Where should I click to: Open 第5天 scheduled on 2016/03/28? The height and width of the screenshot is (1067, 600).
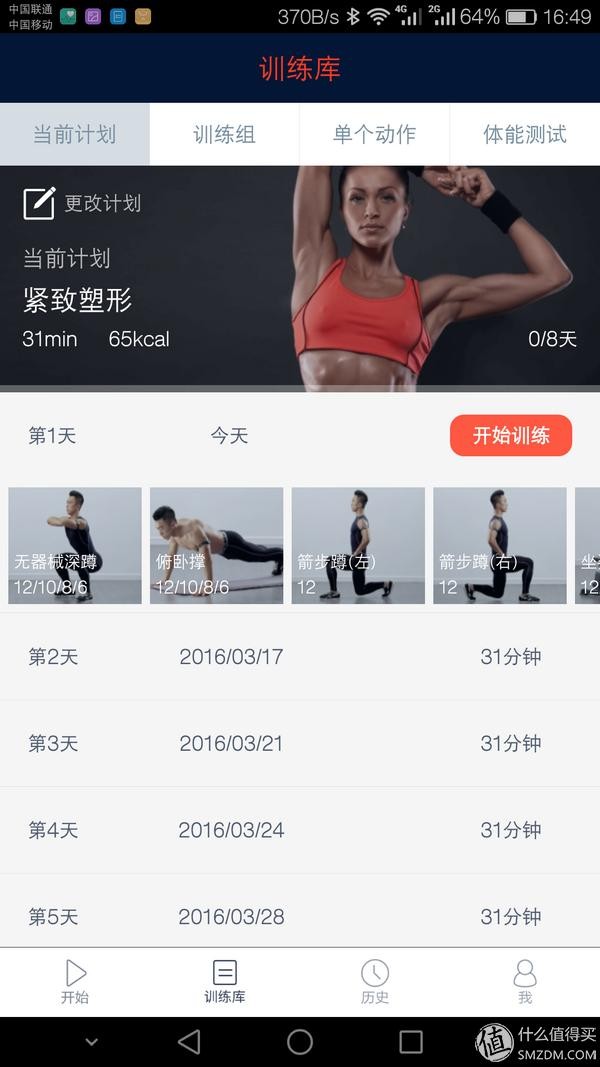(300, 915)
